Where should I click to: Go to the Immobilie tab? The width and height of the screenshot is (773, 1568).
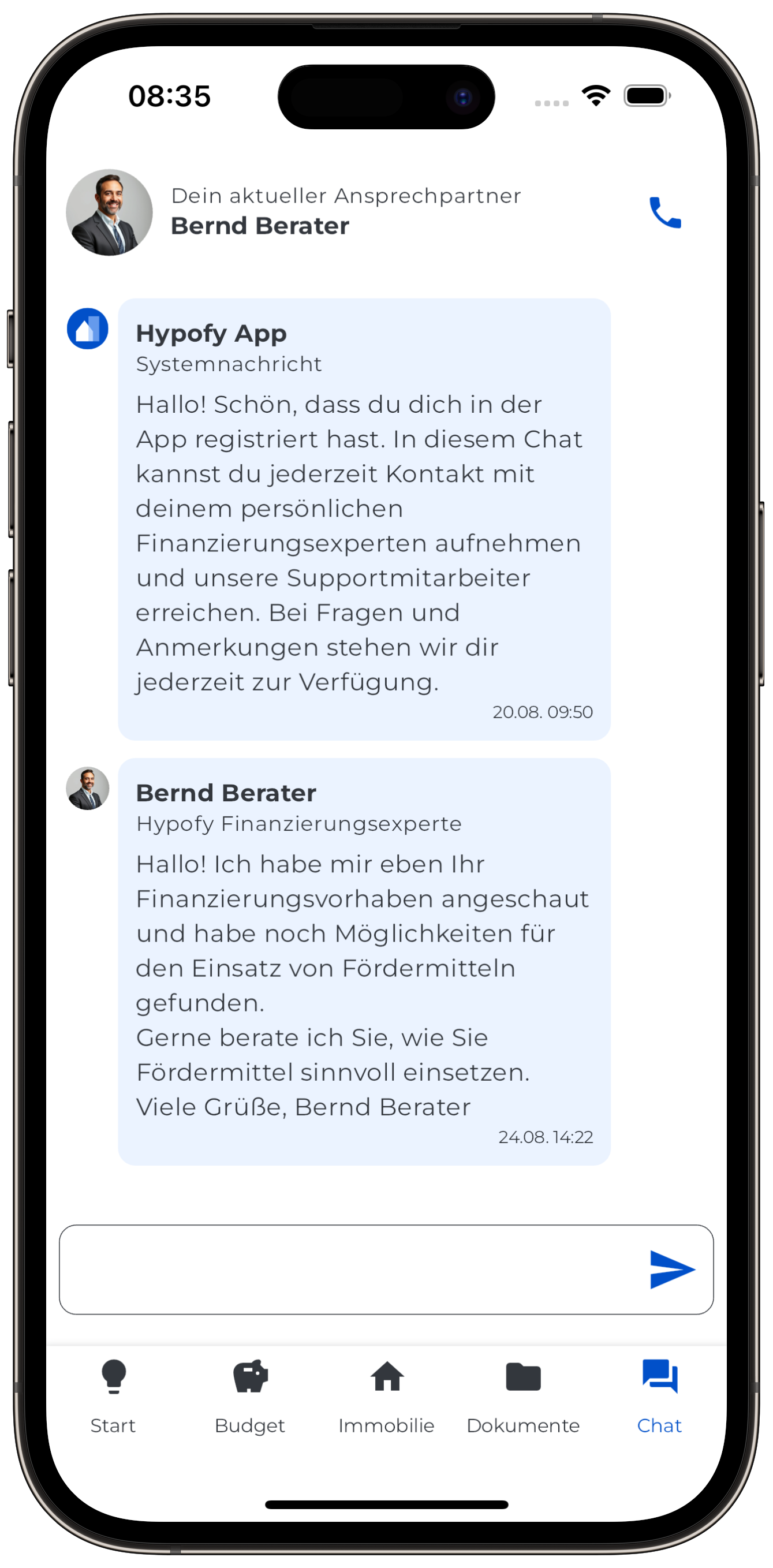[x=387, y=1394]
